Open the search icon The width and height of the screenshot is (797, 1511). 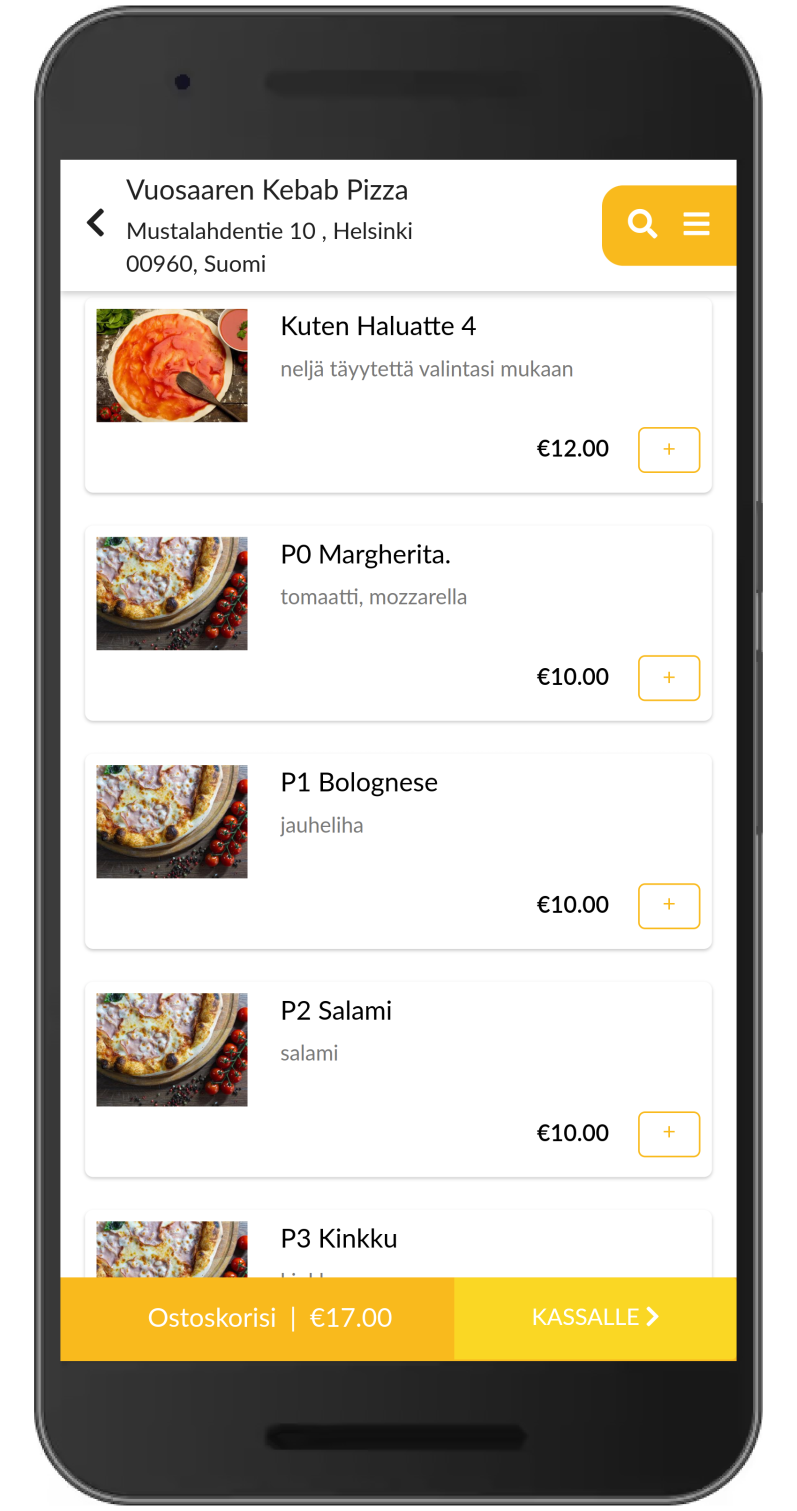click(643, 224)
